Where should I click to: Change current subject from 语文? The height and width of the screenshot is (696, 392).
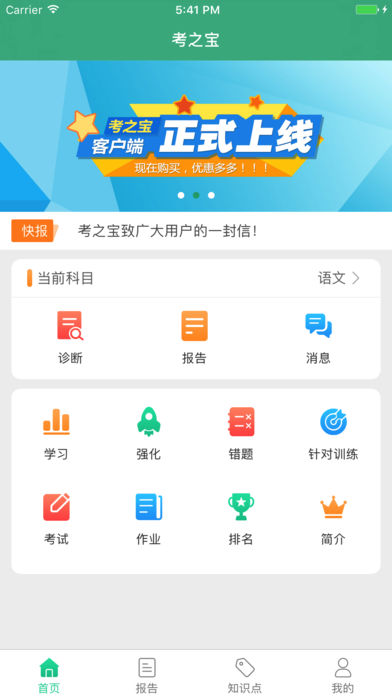(x=339, y=278)
